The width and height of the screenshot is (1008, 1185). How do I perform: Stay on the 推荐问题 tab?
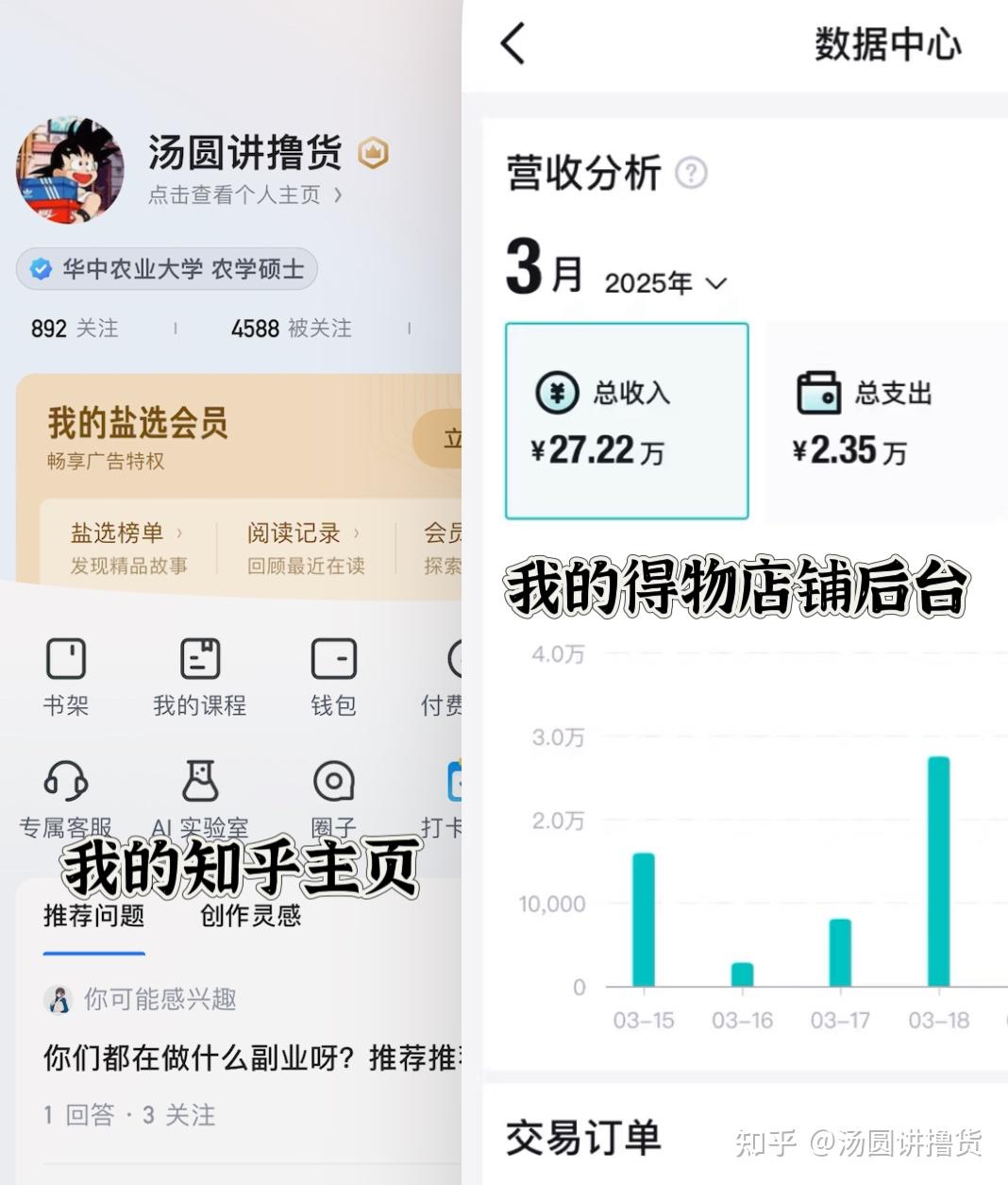point(92,916)
